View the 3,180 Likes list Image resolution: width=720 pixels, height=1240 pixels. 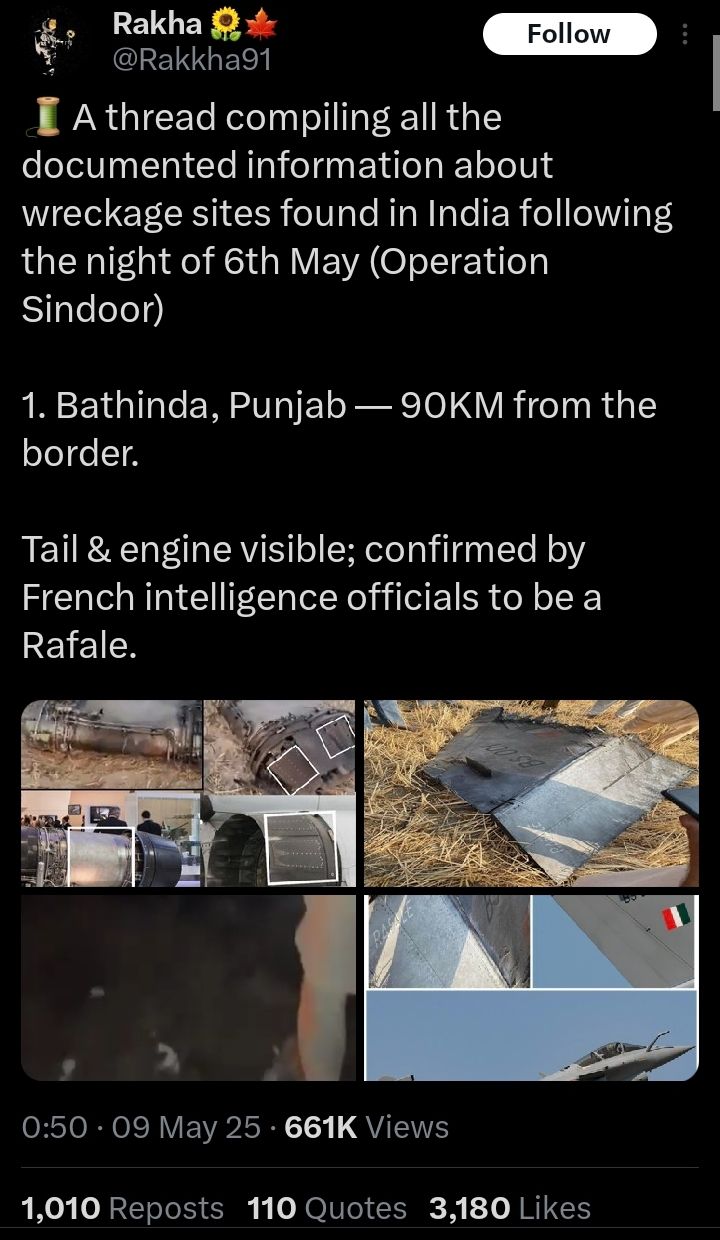point(510,1208)
